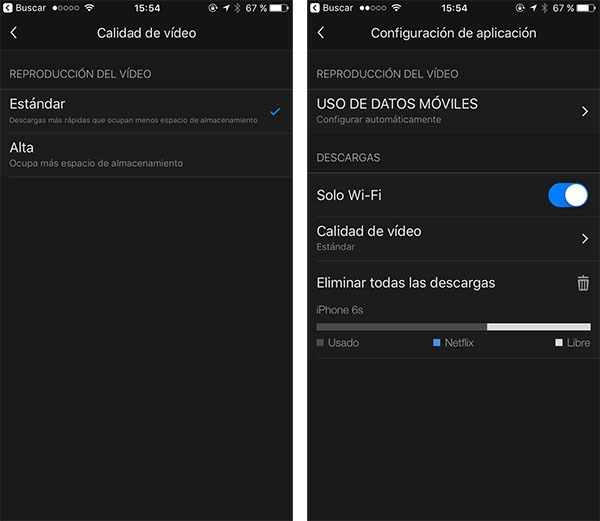The height and width of the screenshot is (521, 600).
Task: Go back from Configuración de aplicación
Action: click(320, 33)
